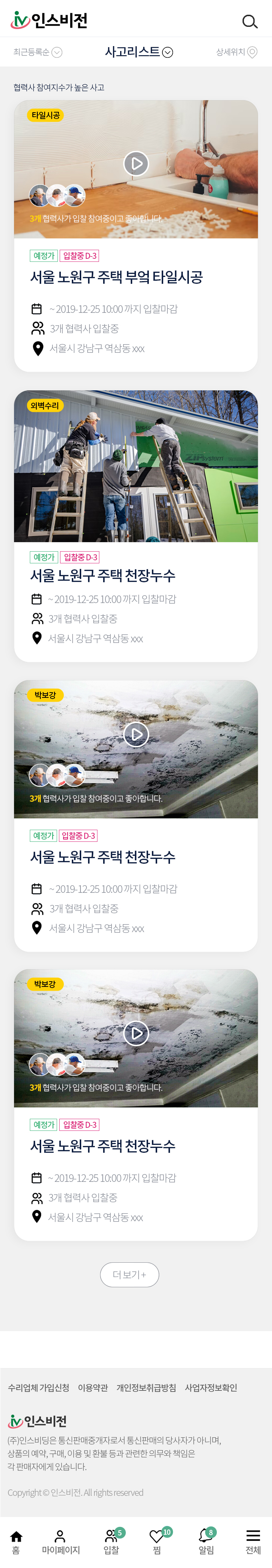Play the 타일시공 video
The image size is (272, 1568).
[136, 163]
